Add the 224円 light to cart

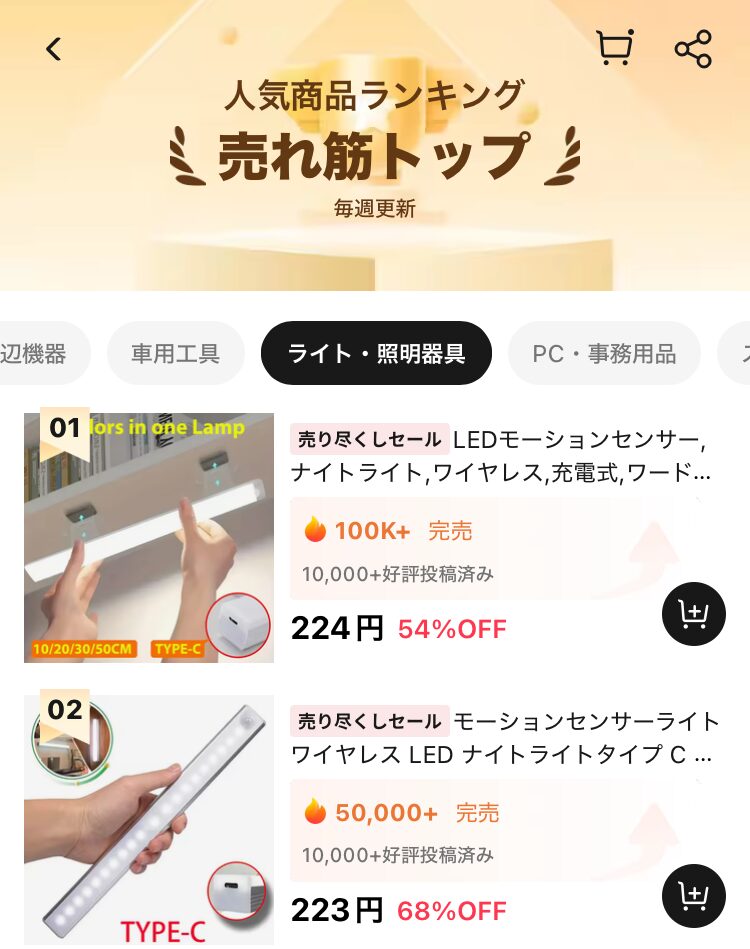pos(693,613)
